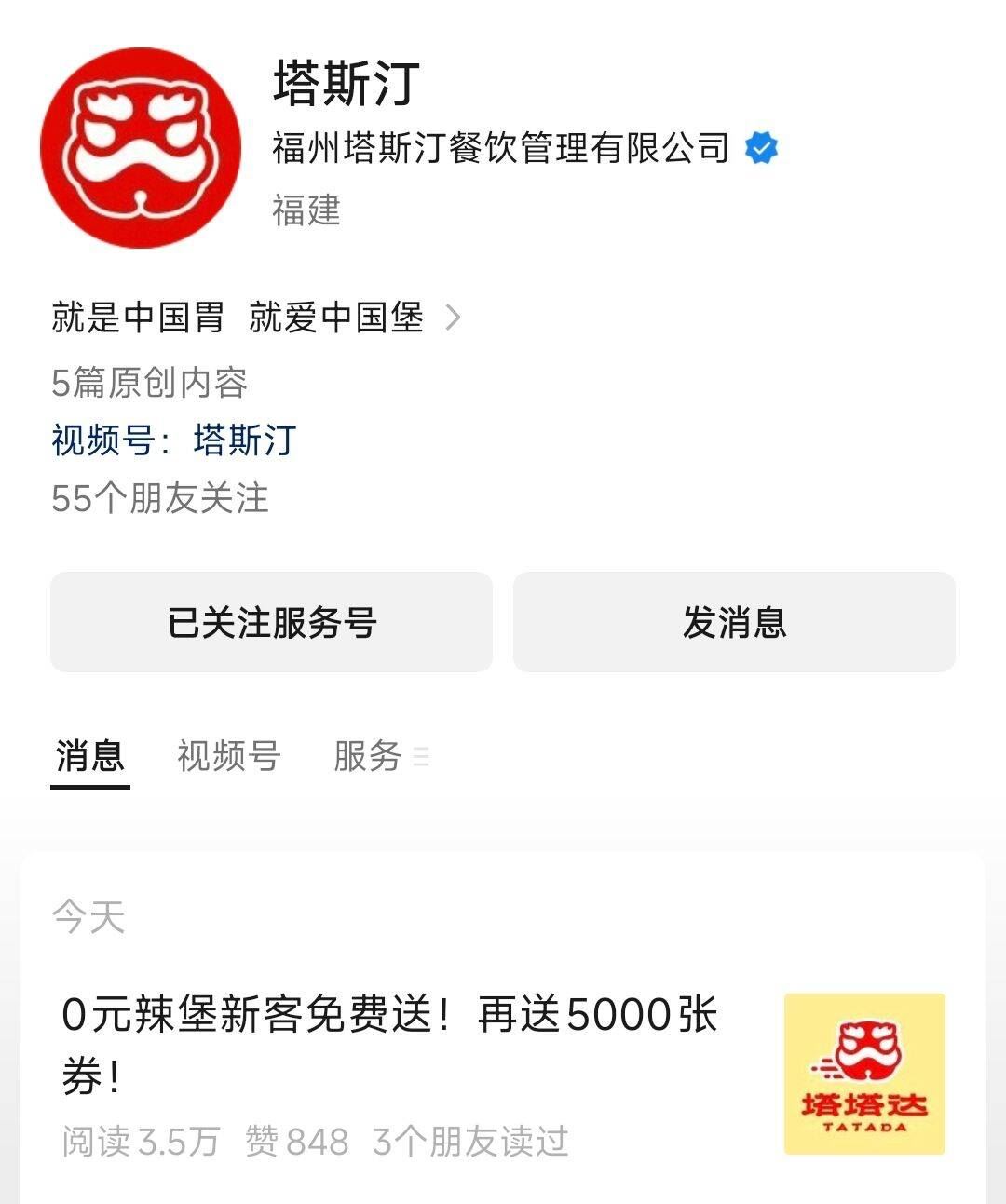View the 5篇原创内容 entry
Screen dimensions: 1006x1204
click(149, 380)
